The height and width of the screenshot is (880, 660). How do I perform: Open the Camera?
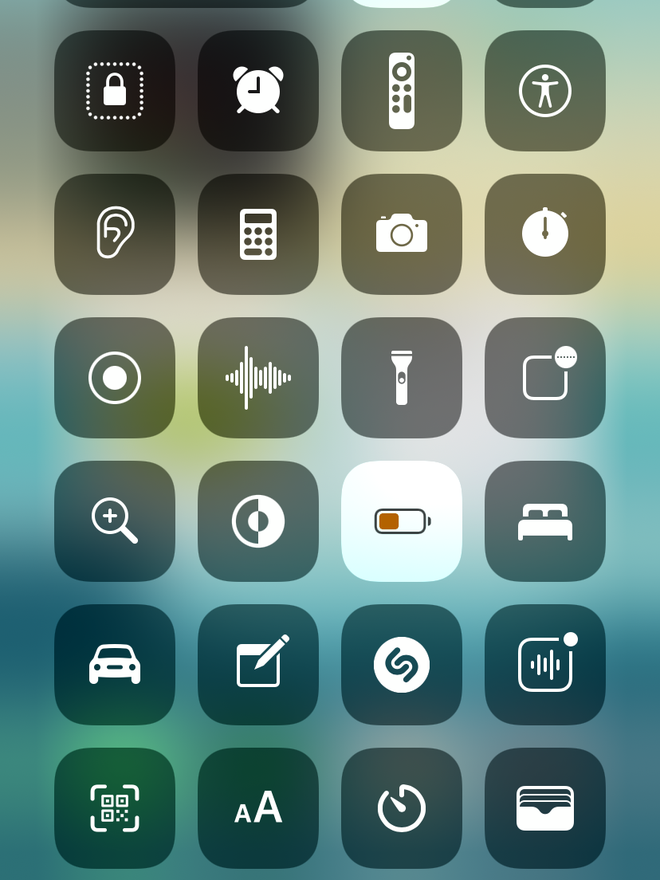tap(402, 234)
